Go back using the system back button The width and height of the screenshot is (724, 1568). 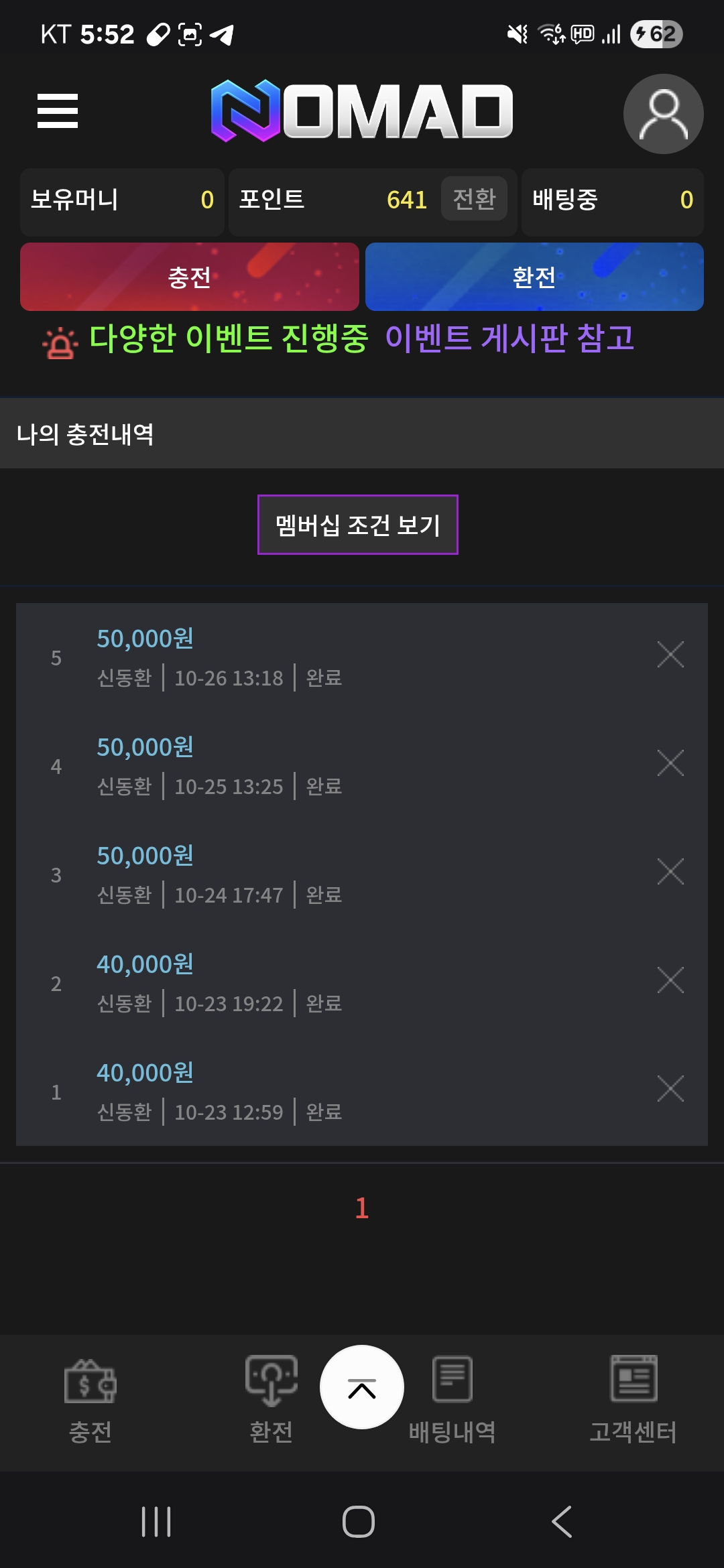[x=562, y=1522]
